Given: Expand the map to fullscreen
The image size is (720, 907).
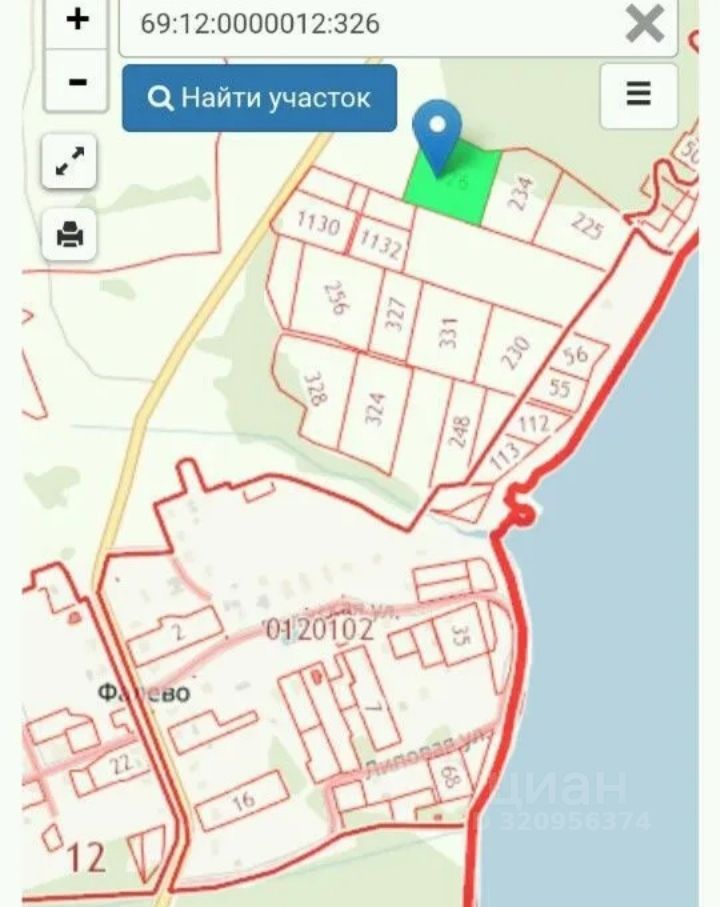Looking at the screenshot, I should 69,162.
